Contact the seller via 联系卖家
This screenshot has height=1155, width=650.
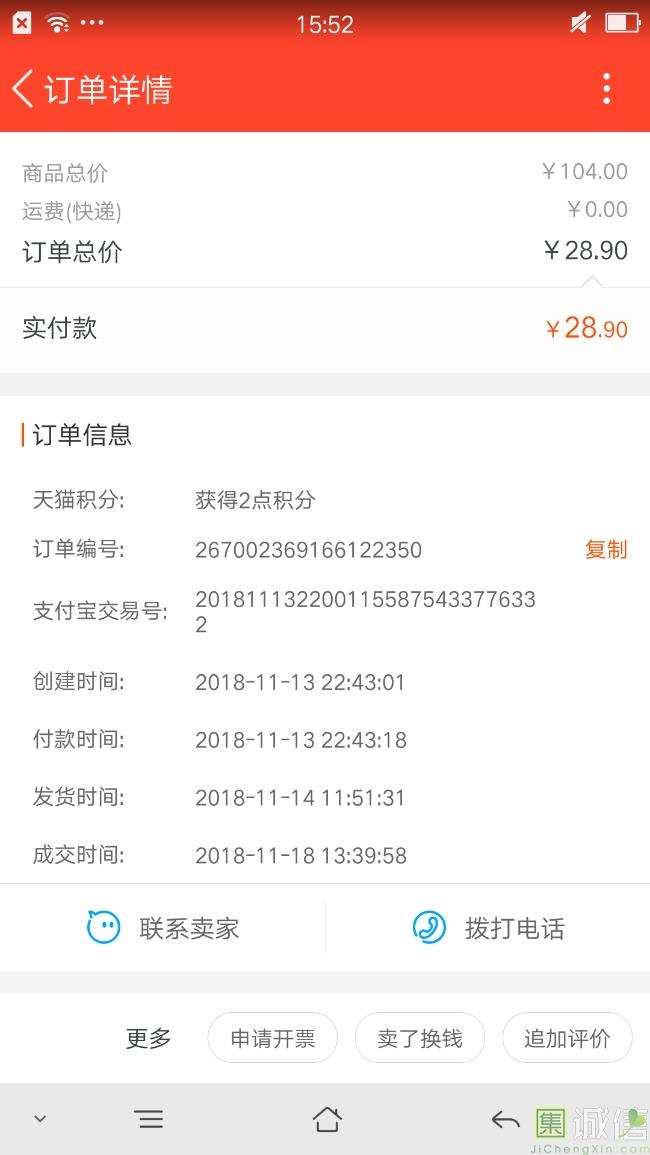(163, 927)
